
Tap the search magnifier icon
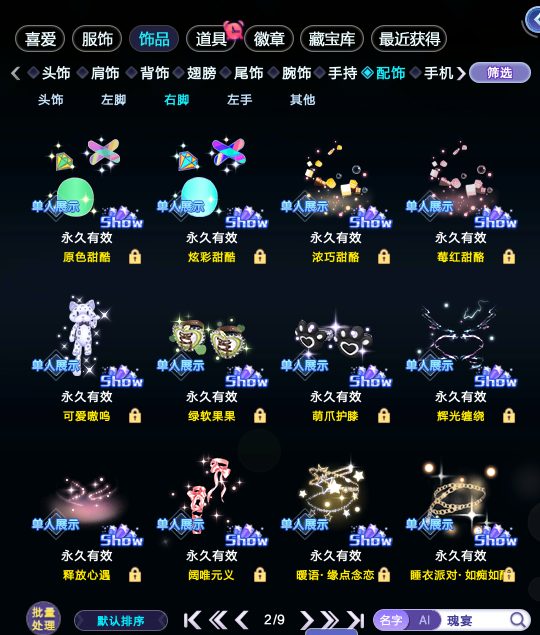coord(517,620)
